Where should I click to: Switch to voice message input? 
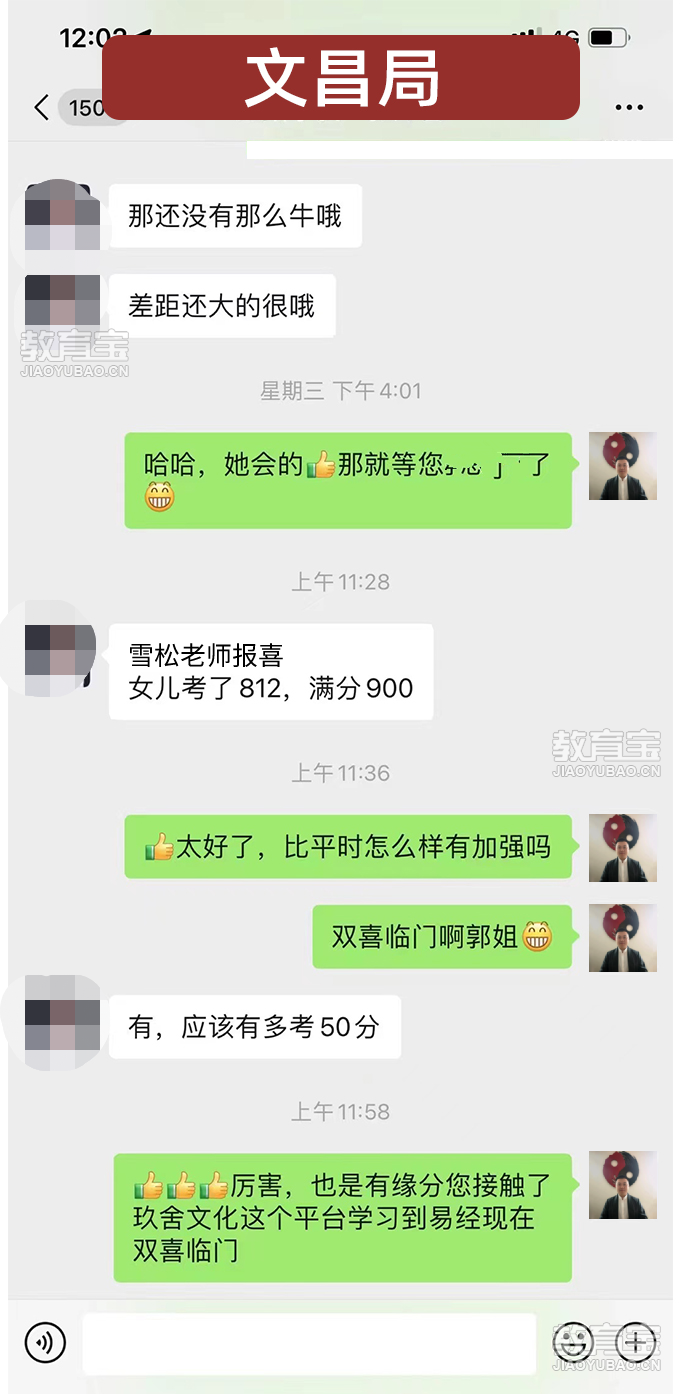click(x=45, y=1342)
